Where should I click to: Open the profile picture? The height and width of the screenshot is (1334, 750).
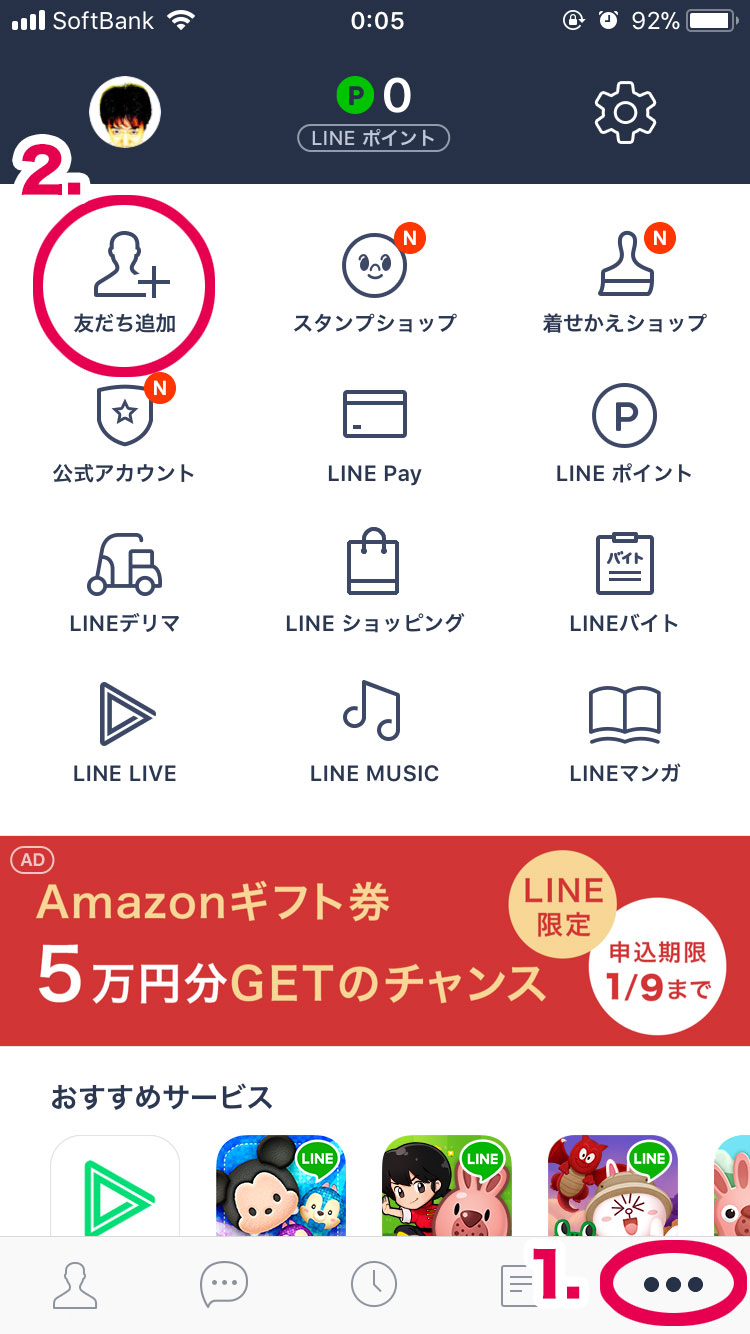pos(125,112)
